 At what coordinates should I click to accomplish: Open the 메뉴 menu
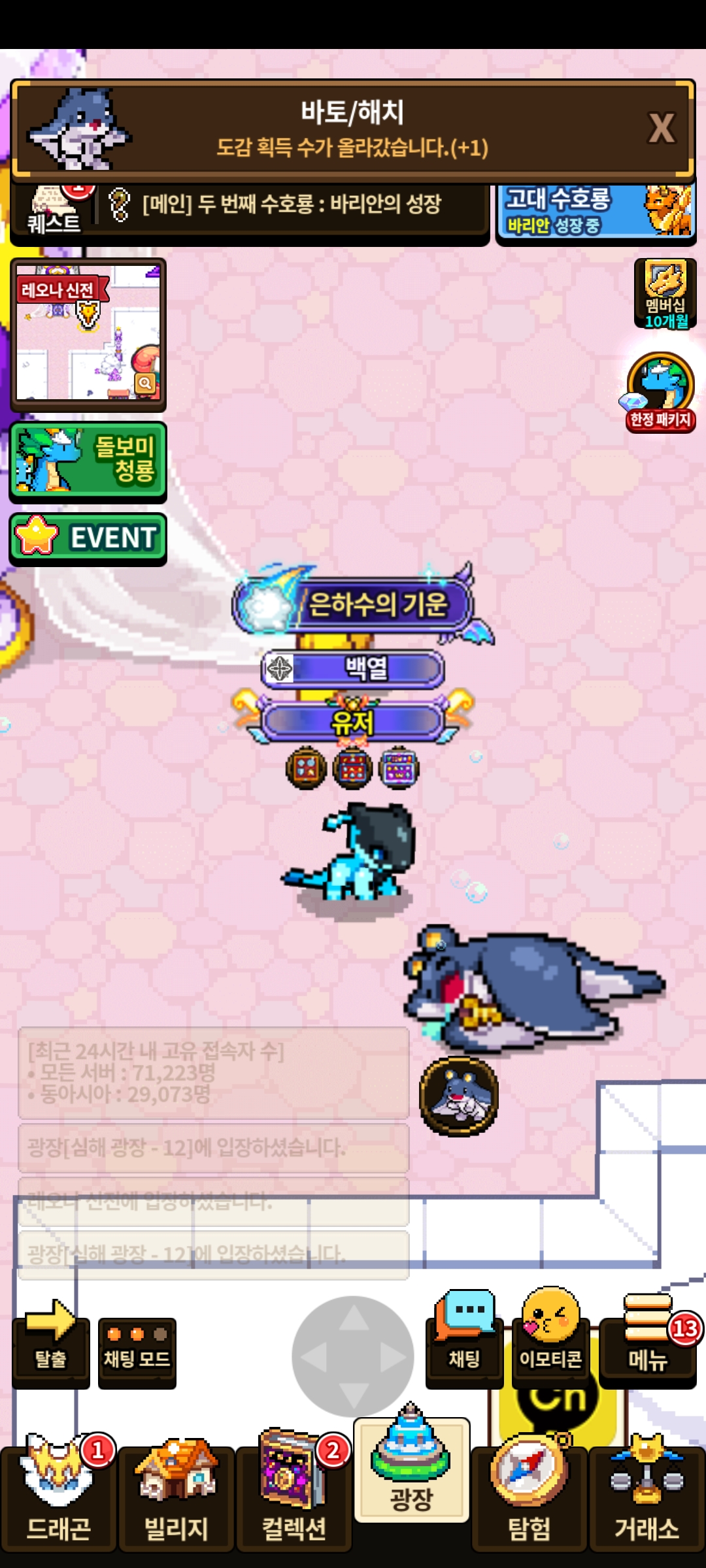coord(647,1337)
